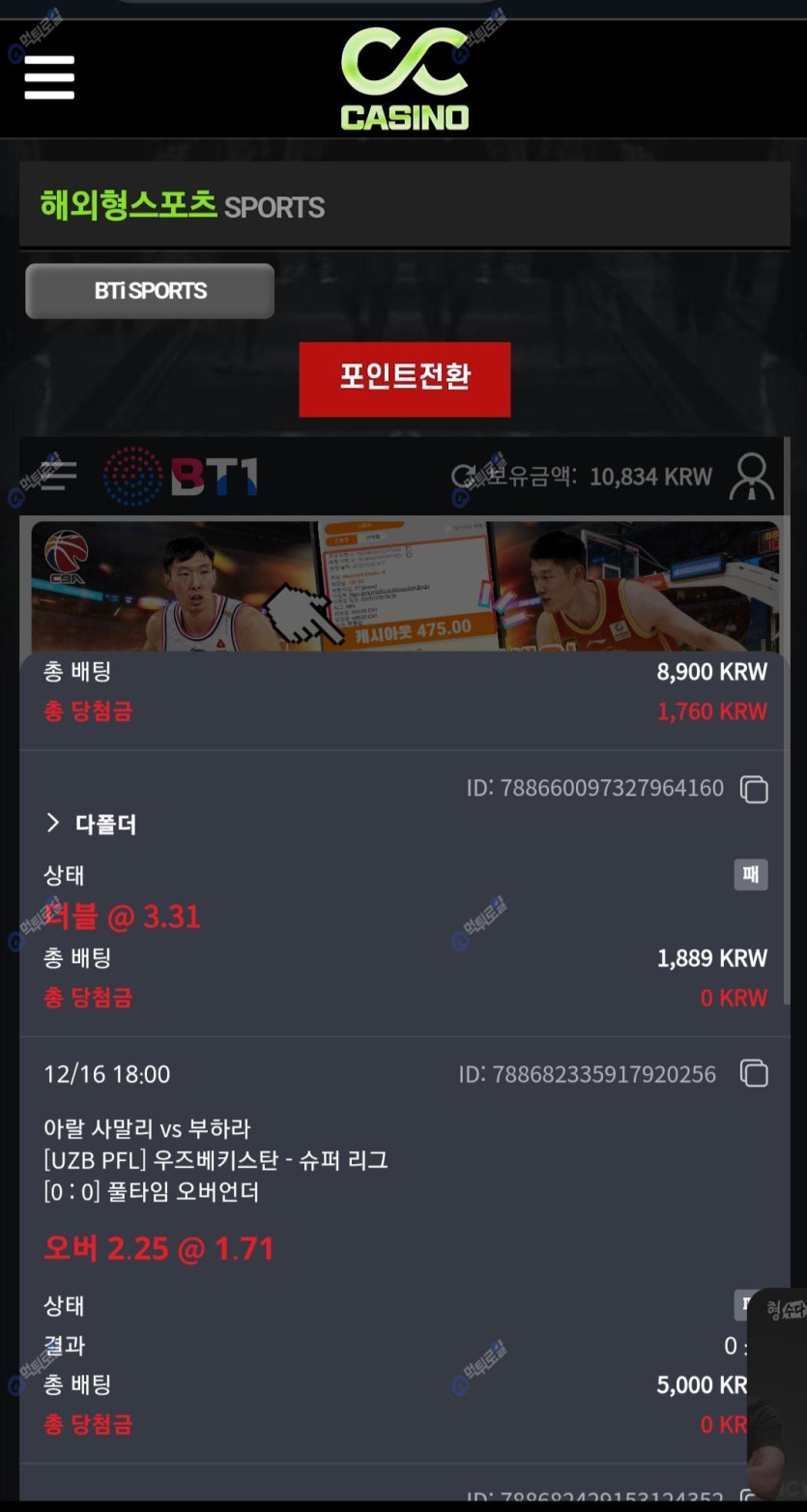The width and height of the screenshot is (807, 1512).
Task: Open the main hamburger menu
Action: pos(49,77)
